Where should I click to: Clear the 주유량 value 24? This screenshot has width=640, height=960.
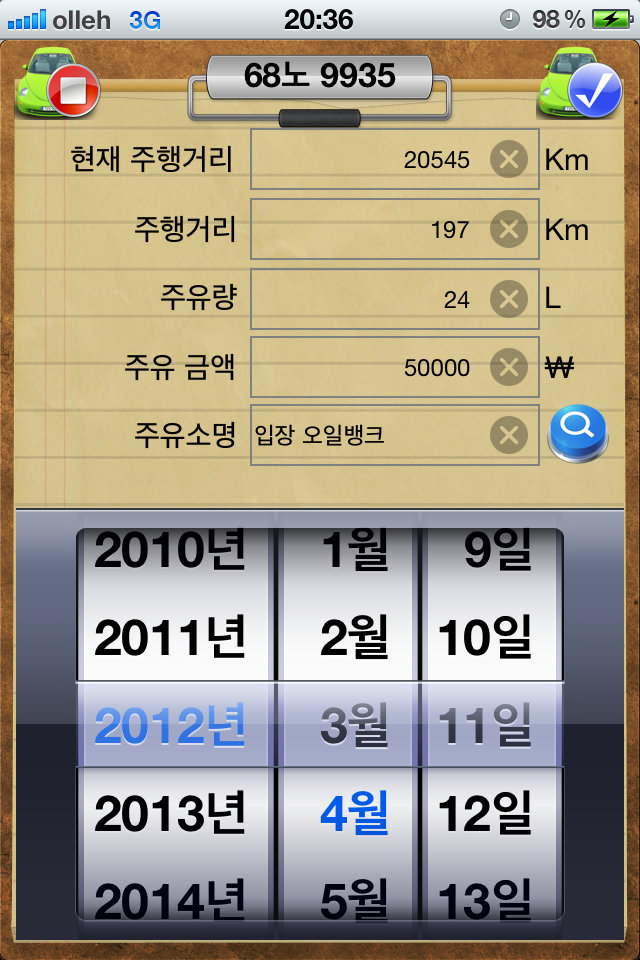tap(508, 299)
